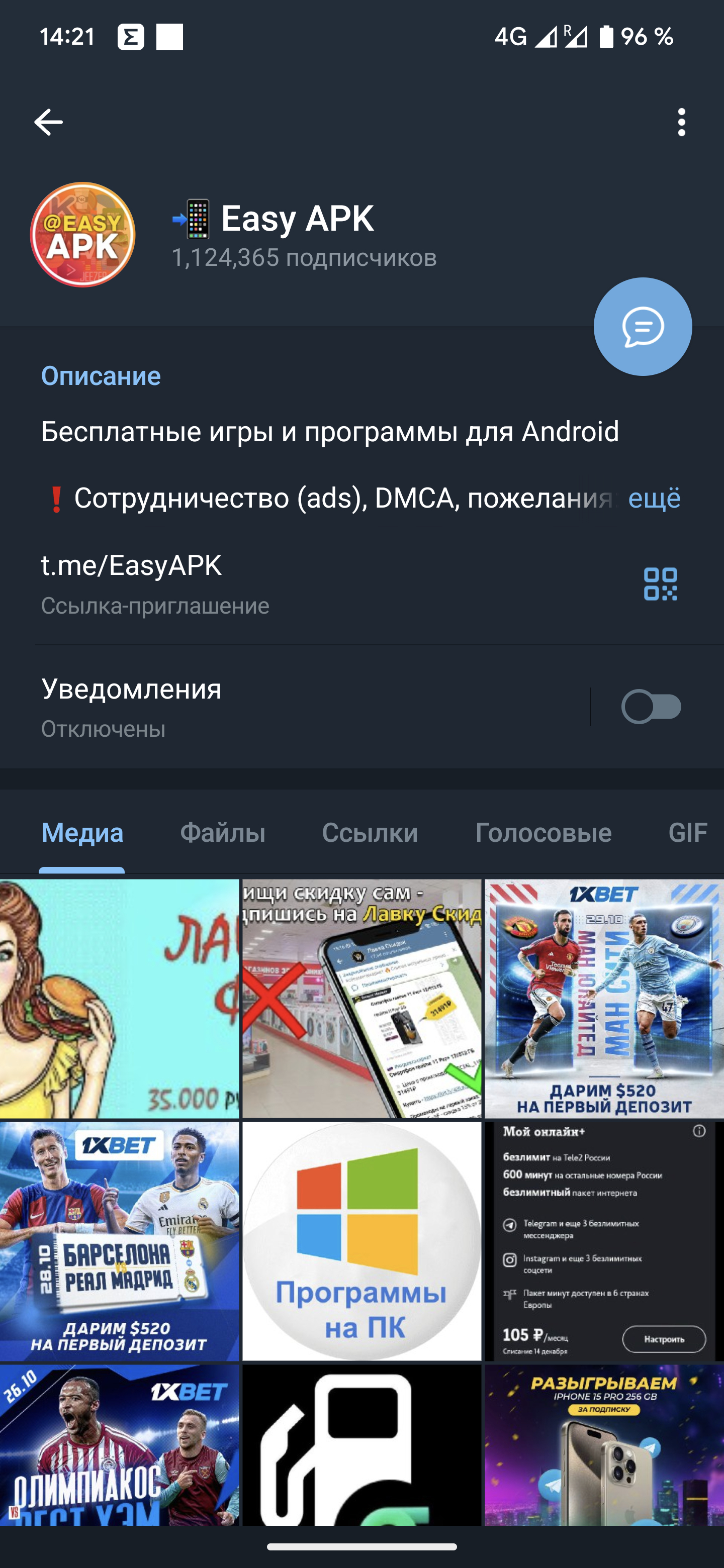Open the burger illustration media tile
This screenshot has width=724, height=1568.
pyautogui.click(x=119, y=998)
